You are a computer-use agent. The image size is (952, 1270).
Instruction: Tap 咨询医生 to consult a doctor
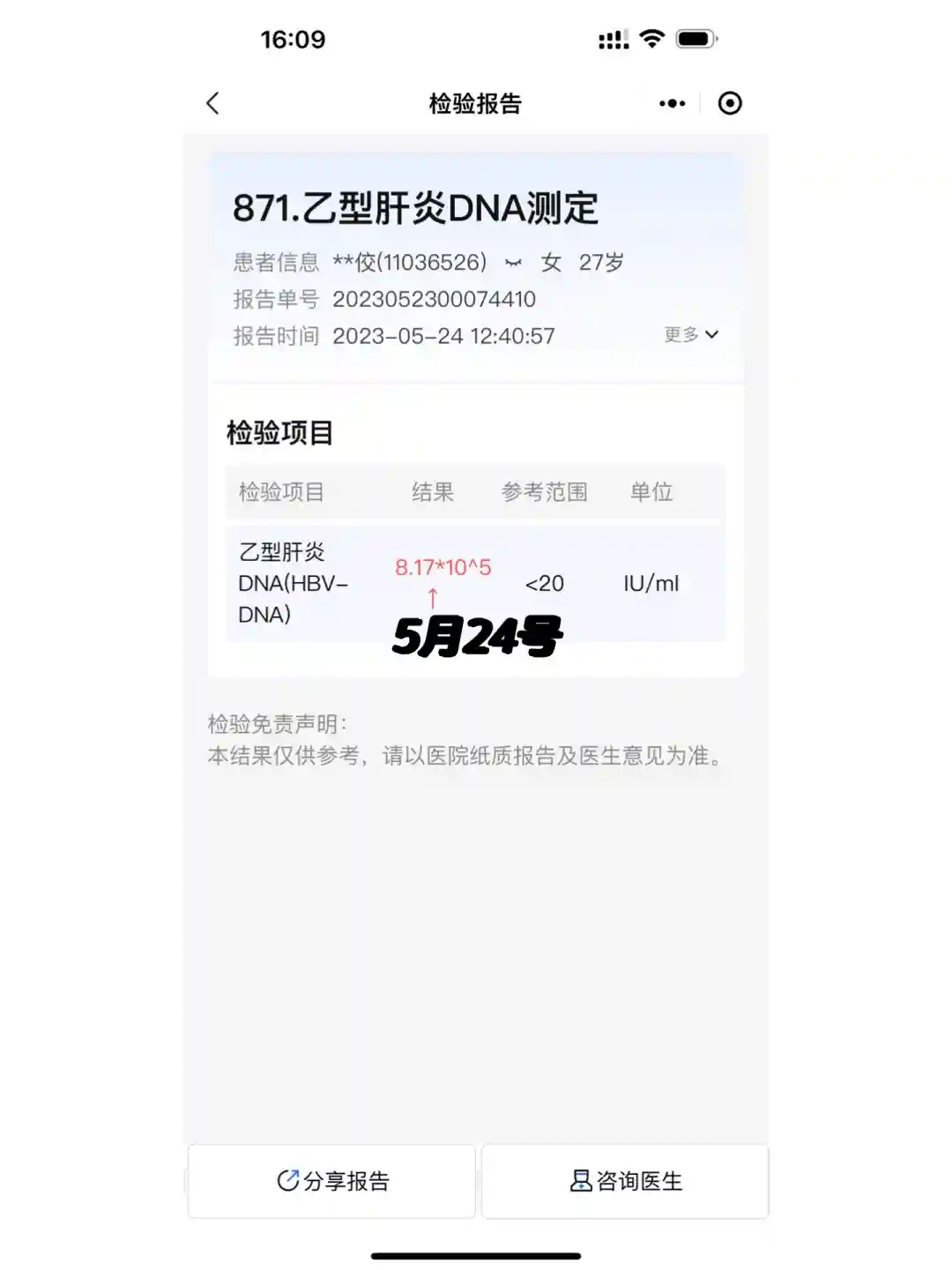pyautogui.click(x=625, y=1181)
